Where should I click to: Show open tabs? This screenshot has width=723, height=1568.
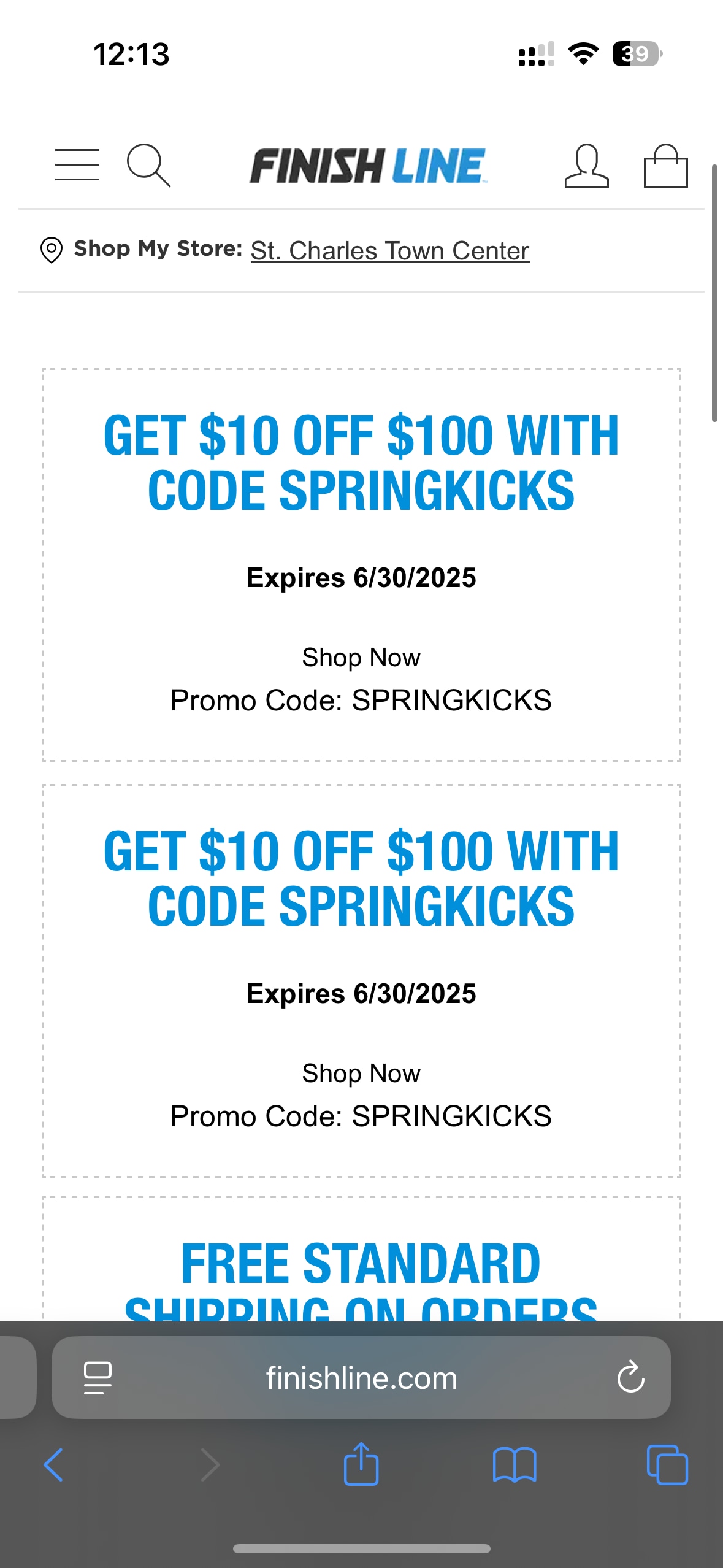click(x=667, y=1465)
